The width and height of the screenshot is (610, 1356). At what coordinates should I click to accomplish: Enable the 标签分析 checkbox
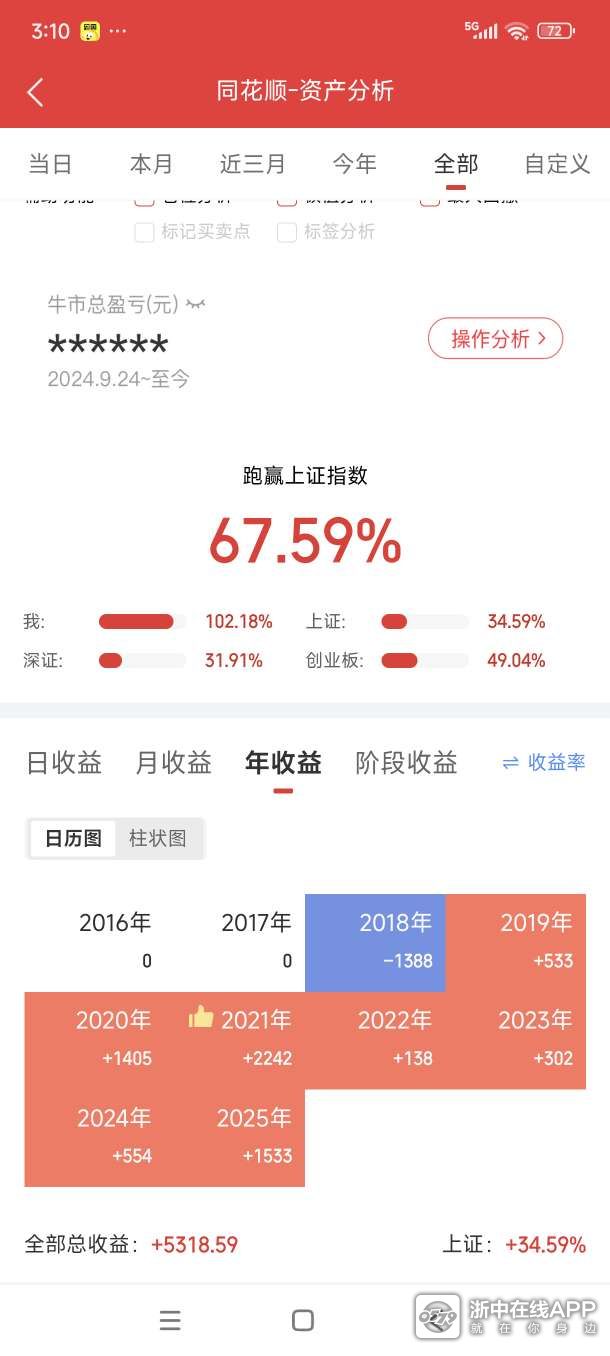[x=287, y=232]
